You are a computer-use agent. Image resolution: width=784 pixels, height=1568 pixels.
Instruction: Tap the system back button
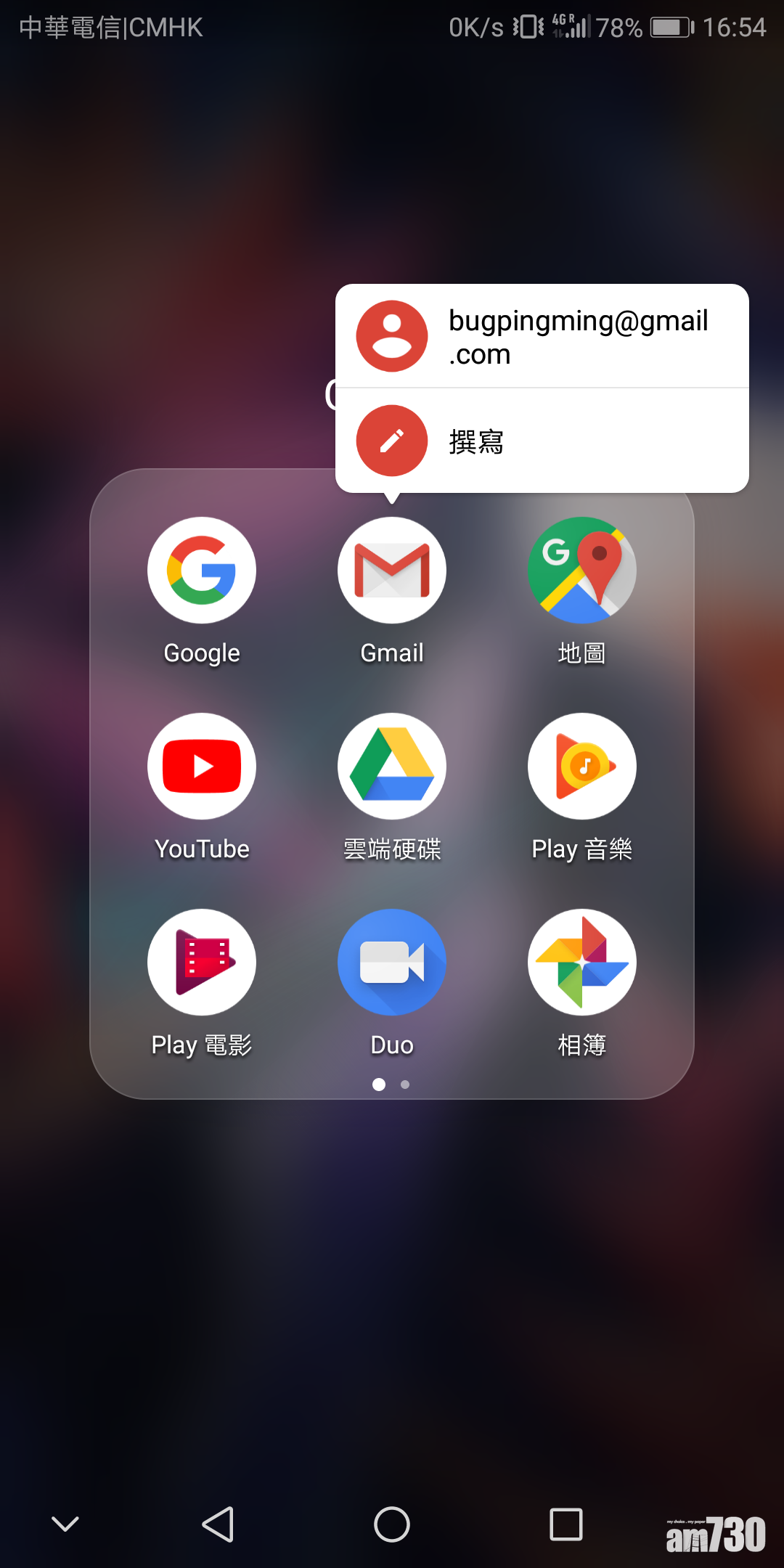tap(218, 1524)
